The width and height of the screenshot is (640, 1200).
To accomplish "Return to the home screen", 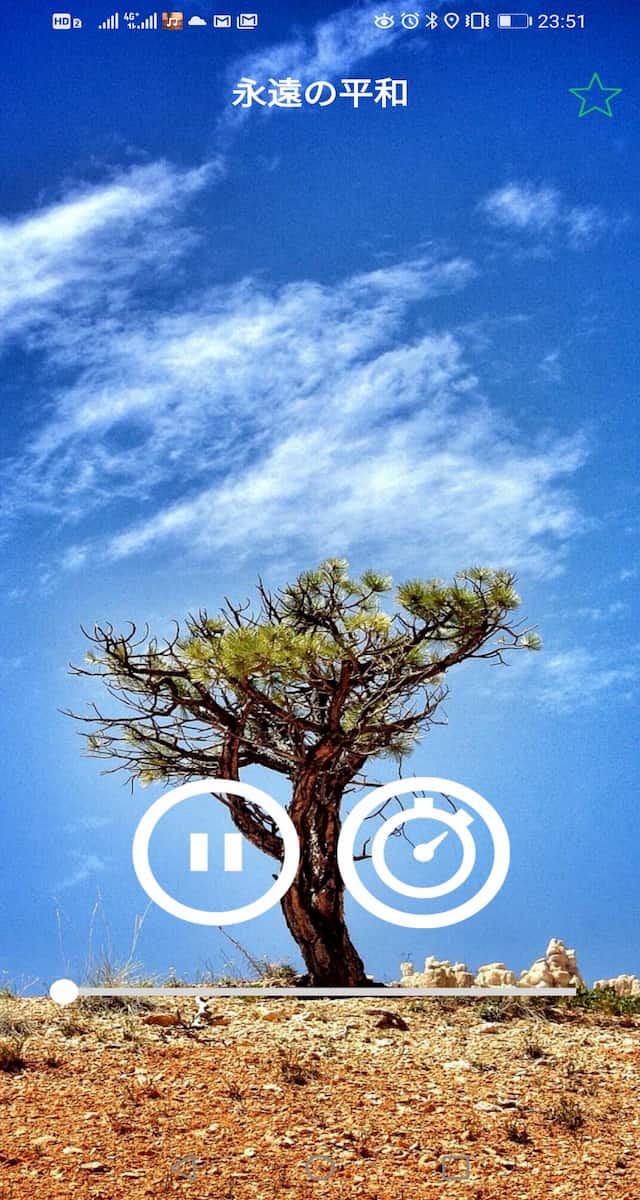I will 320,1167.
